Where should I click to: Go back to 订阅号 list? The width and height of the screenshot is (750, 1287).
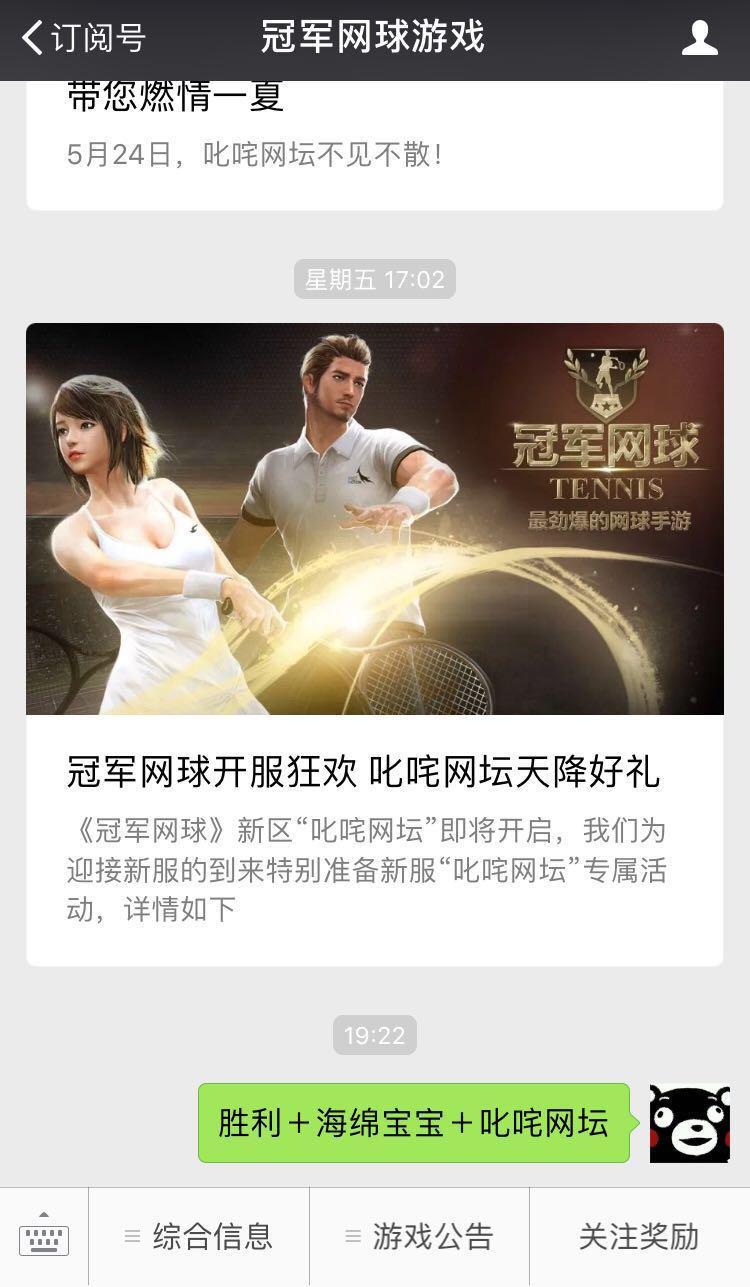83,38
